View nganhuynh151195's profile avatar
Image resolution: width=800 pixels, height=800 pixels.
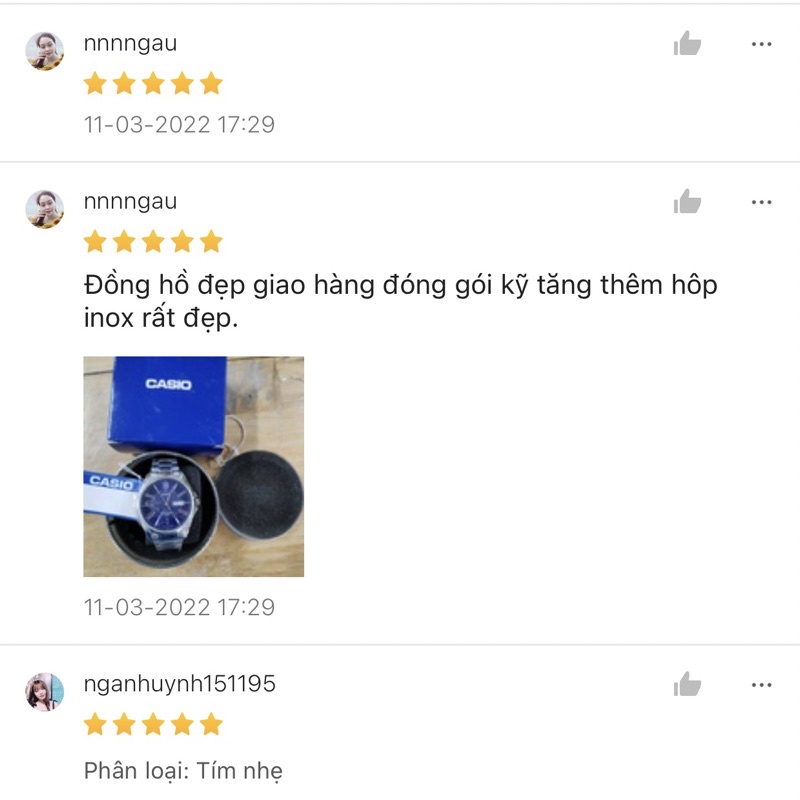(x=45, y=691)
